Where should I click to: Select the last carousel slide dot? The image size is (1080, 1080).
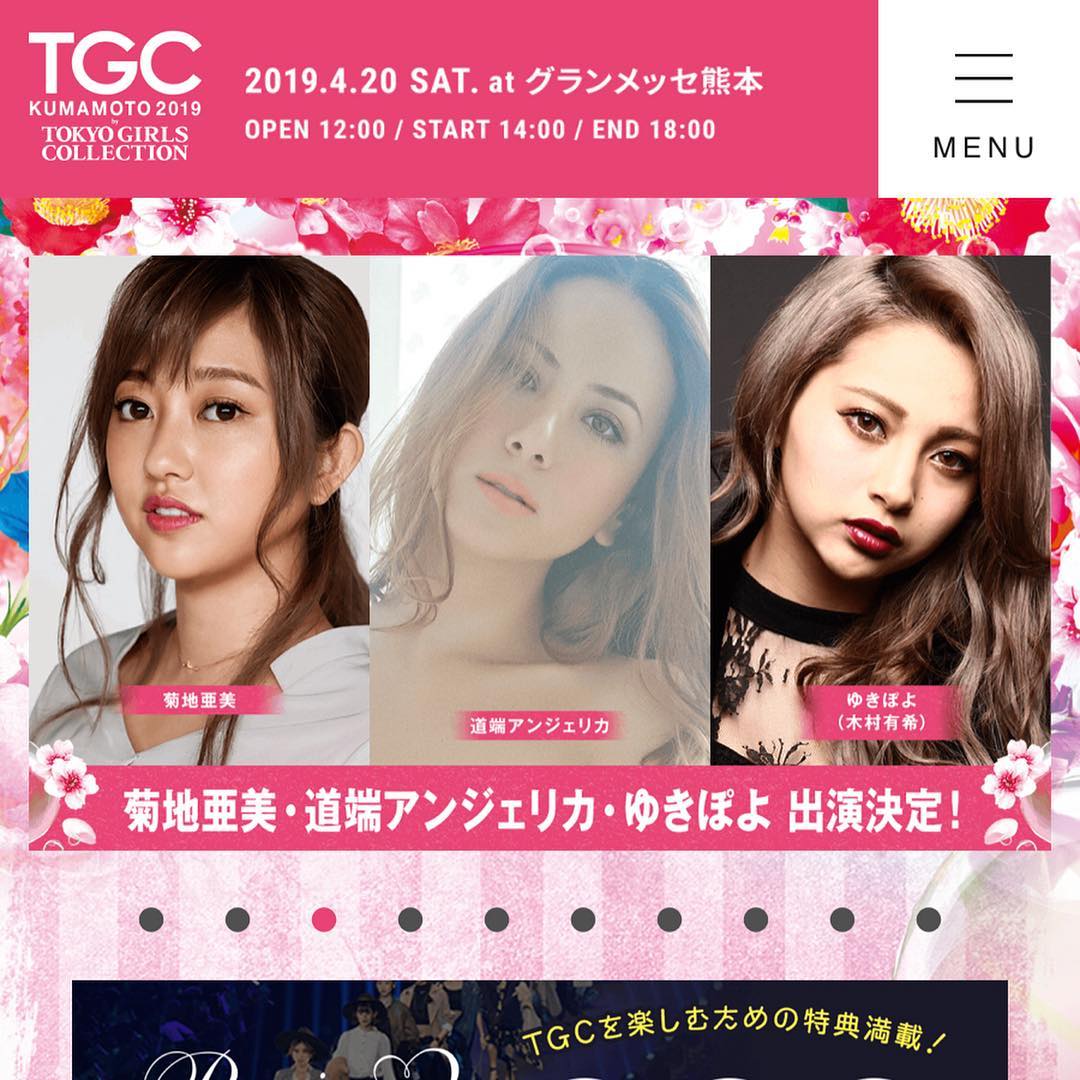click(x=929, y=919)
